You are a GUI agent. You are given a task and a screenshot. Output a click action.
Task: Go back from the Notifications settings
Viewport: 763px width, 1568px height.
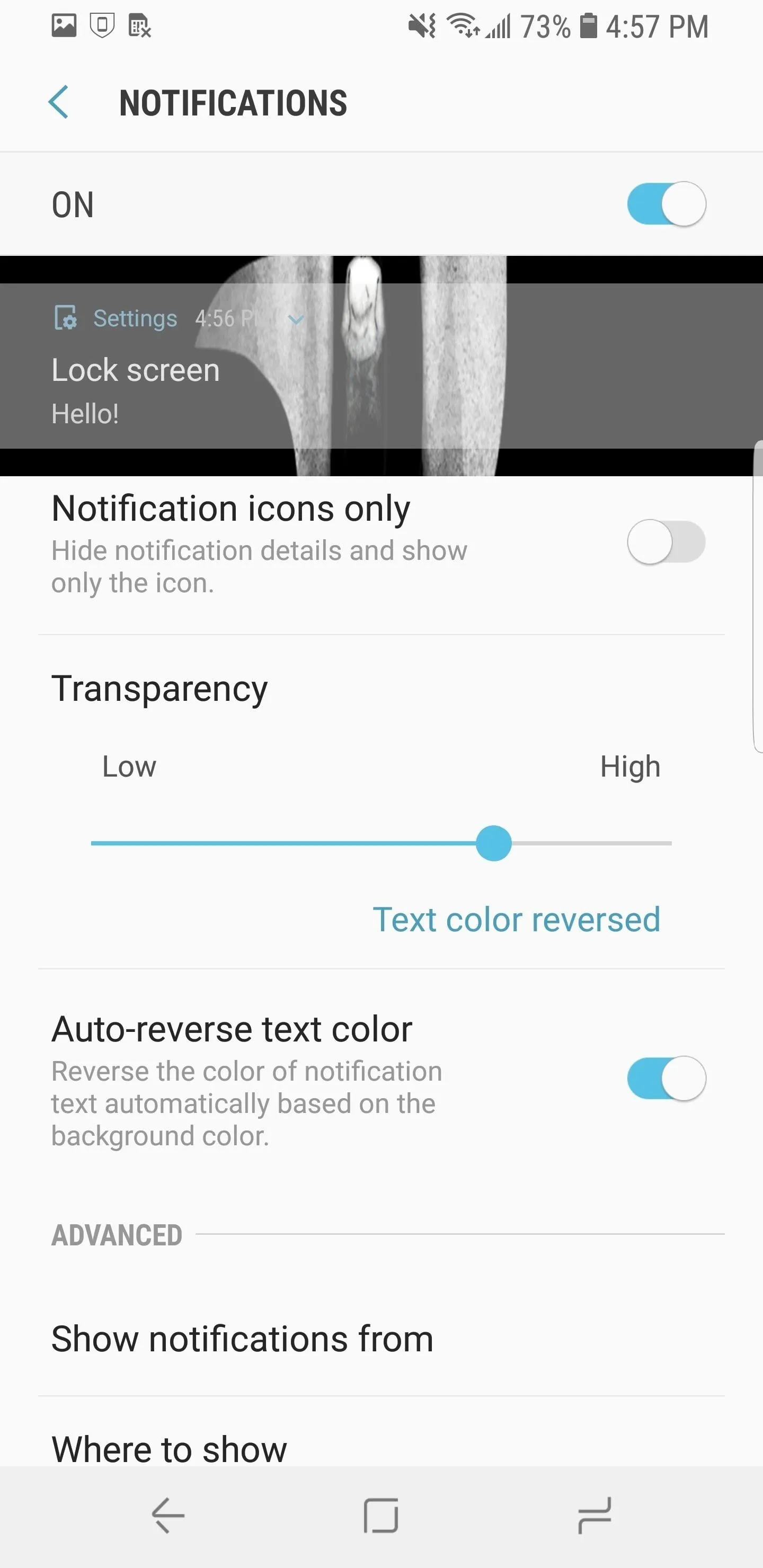click(58, 102)
